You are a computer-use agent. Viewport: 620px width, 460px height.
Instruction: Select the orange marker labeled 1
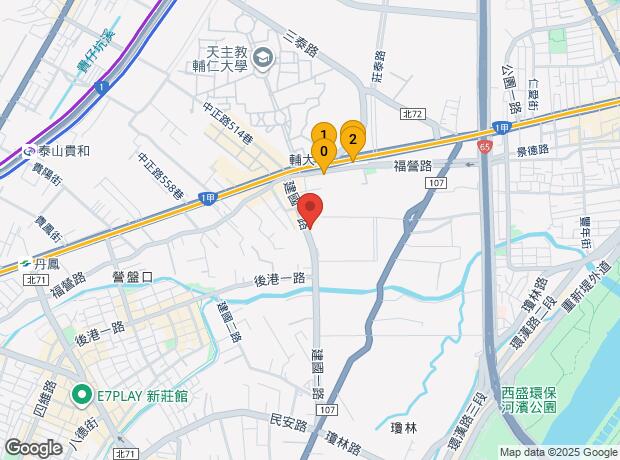point(322,133)
